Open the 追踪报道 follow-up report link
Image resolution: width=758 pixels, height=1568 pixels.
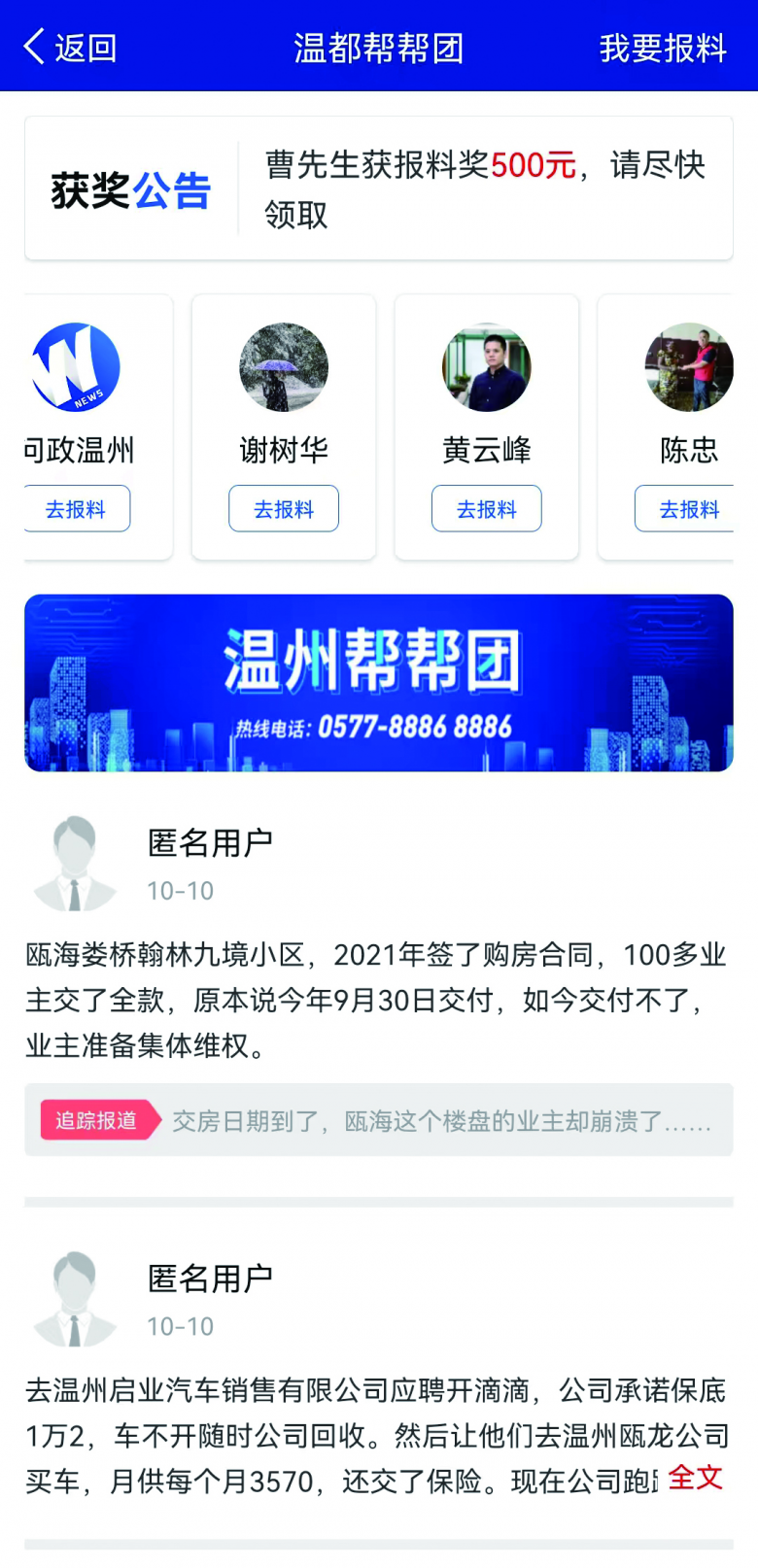tap(379, 1121)
